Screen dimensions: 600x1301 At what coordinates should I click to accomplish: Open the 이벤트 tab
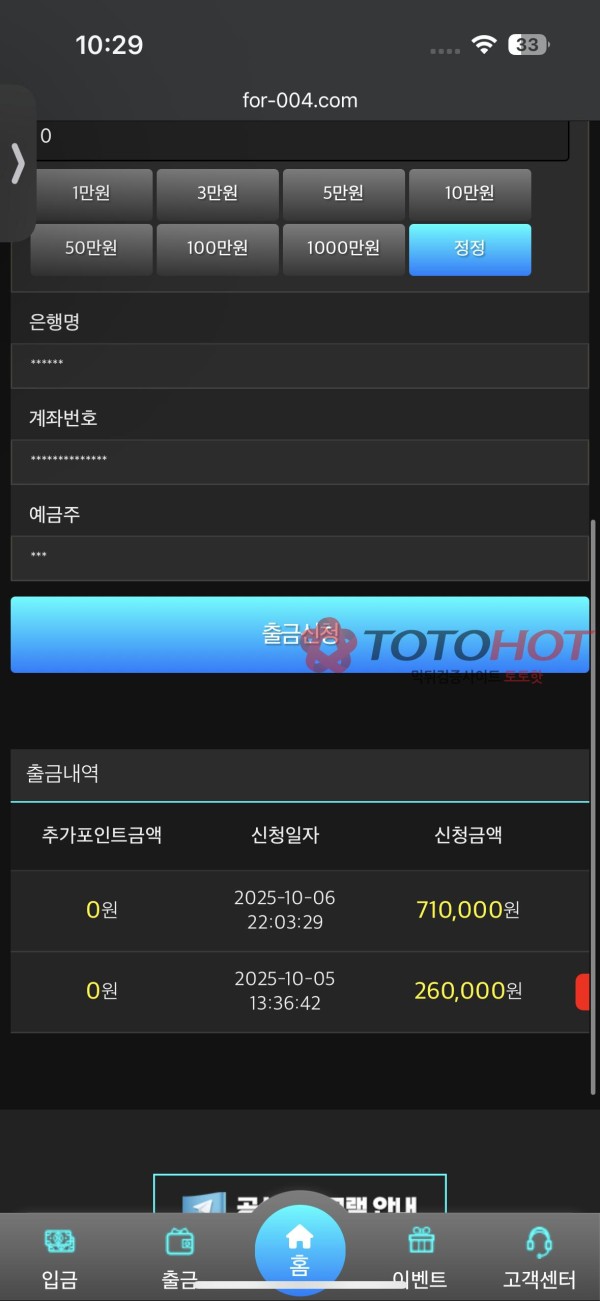tap(420, 1258)
